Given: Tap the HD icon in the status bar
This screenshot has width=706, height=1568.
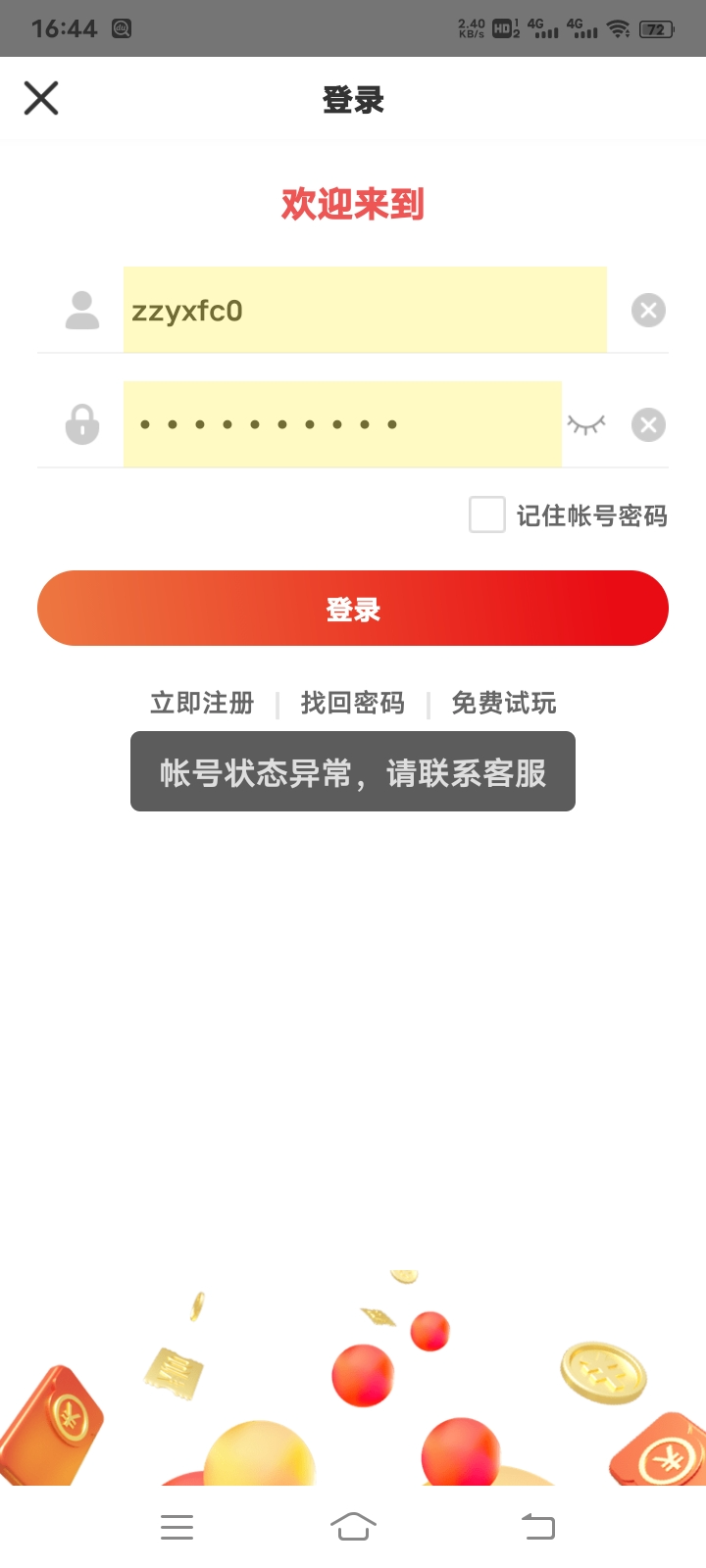Looking at the screenshot, I should click(501, 28).
